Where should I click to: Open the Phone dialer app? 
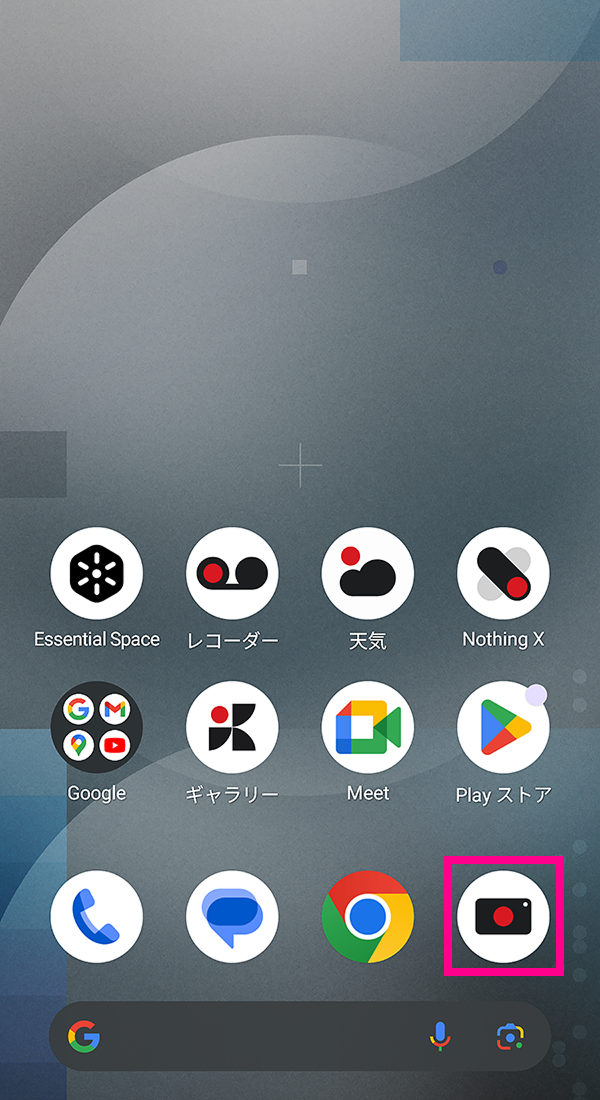click(97, 916)
